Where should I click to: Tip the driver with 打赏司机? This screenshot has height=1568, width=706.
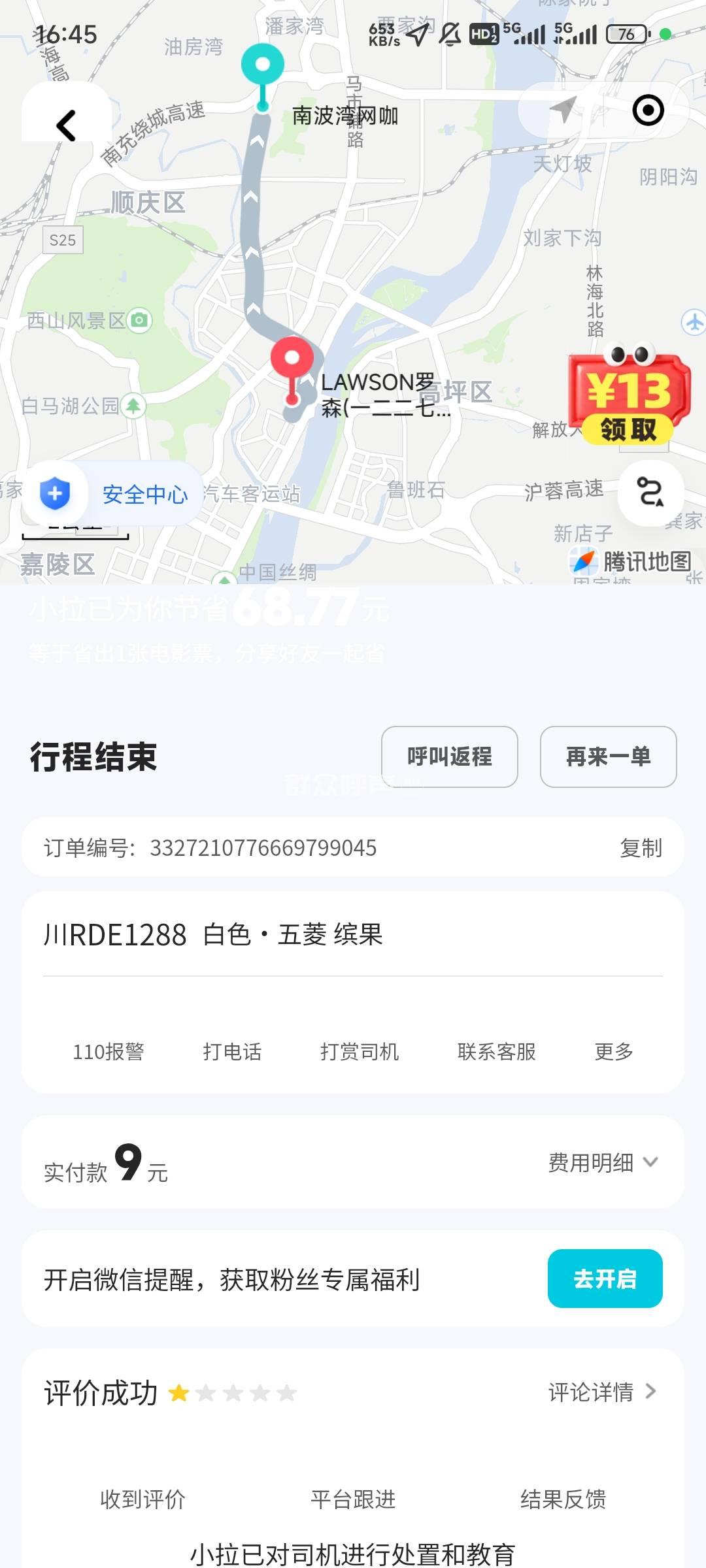(360, 1051)
